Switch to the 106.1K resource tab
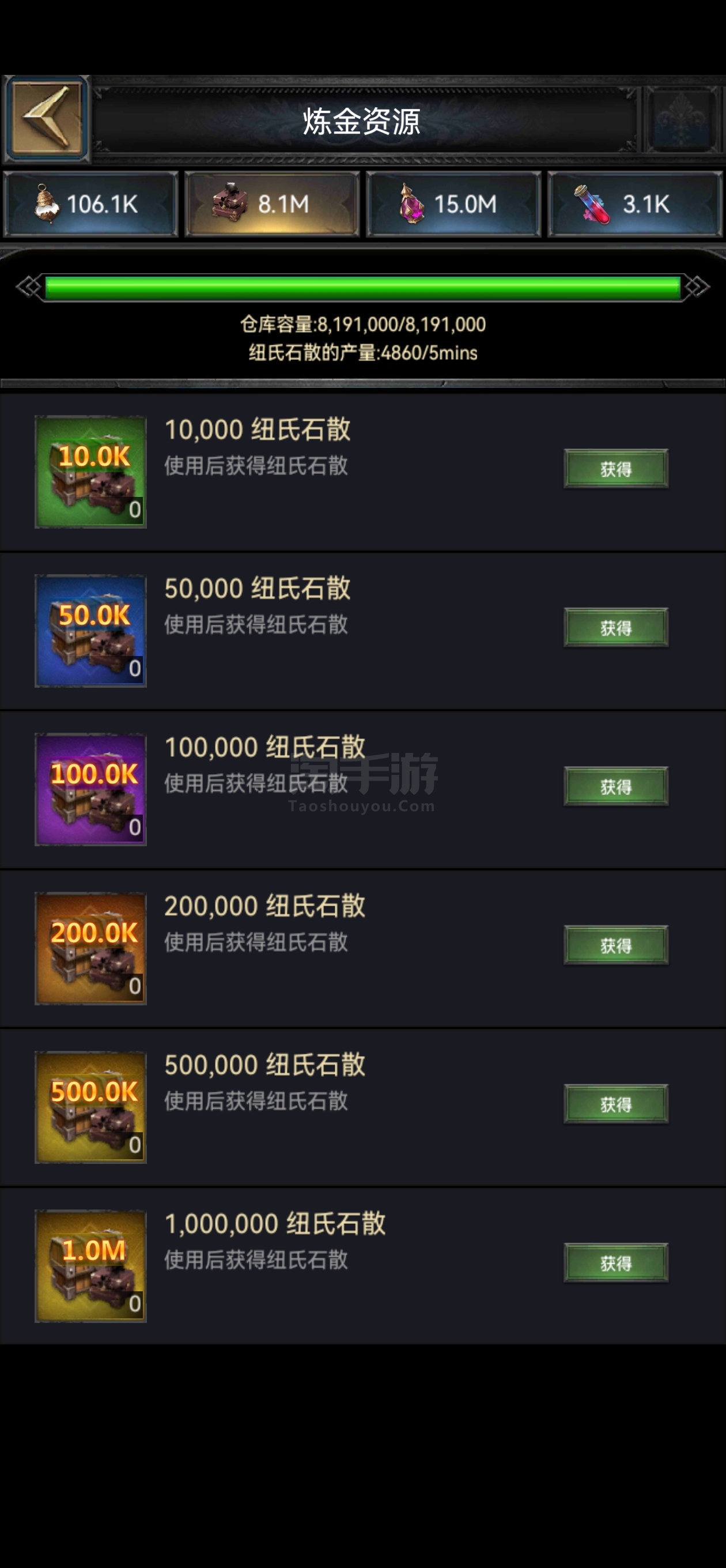The height and width of the screenshot is (1568, 726). coord(90,204)
